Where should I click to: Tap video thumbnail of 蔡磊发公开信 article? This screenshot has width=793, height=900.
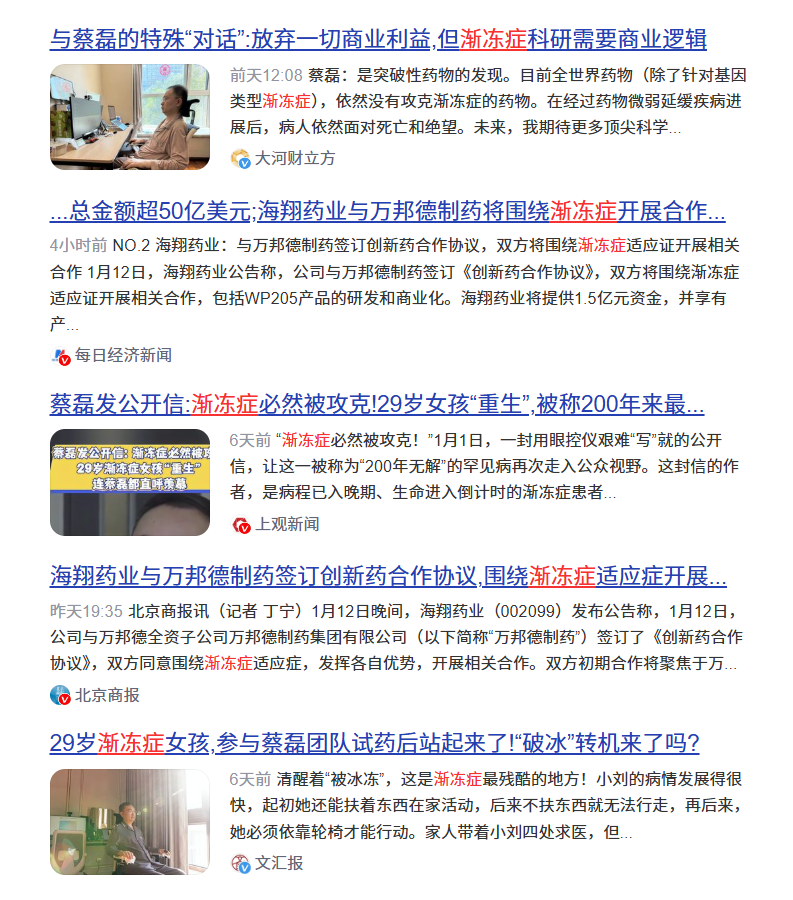[x=130, y=482]
